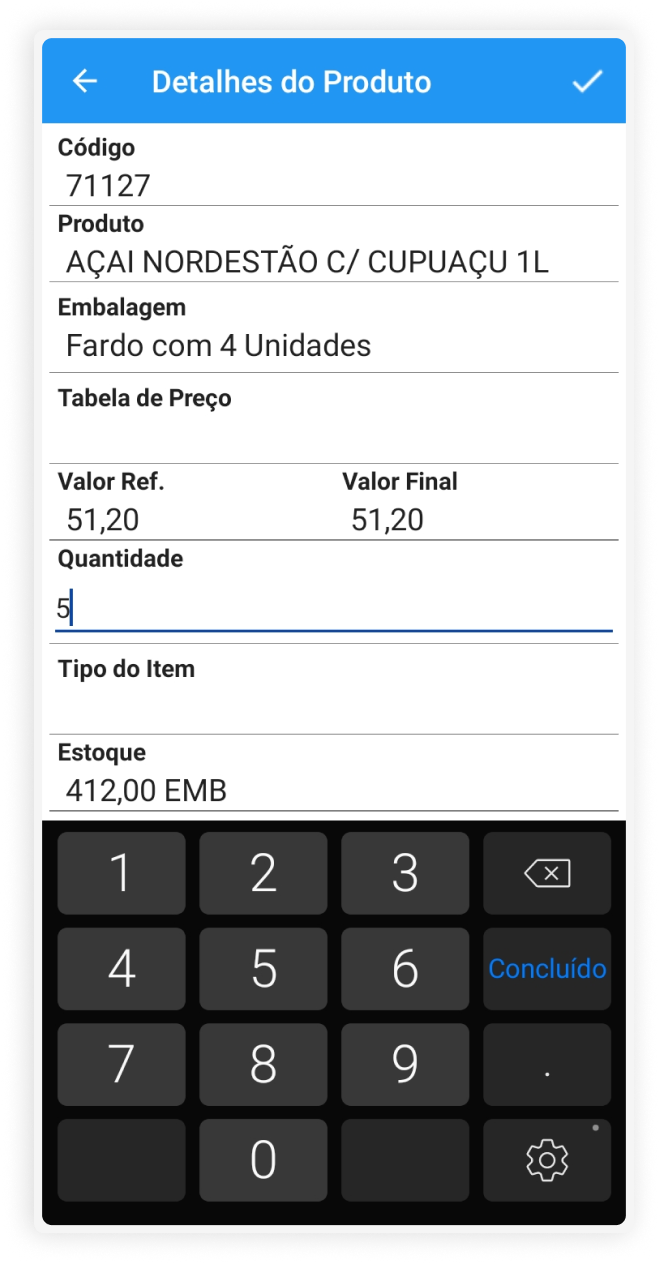The height and width of the screenshot is (1264, 660).
Task: Edit the Valor Final field
Action: point(470,520)
